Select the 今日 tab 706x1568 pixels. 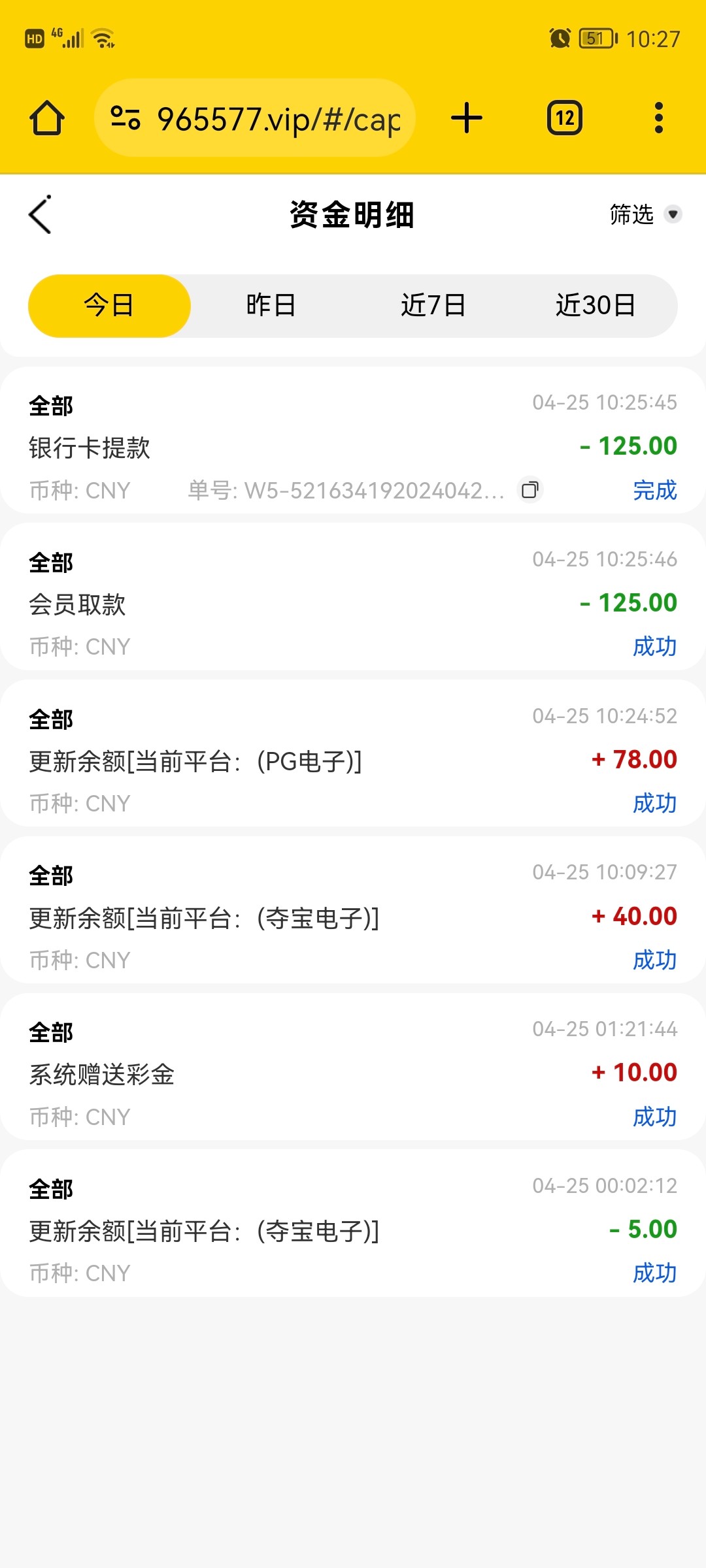109,306
